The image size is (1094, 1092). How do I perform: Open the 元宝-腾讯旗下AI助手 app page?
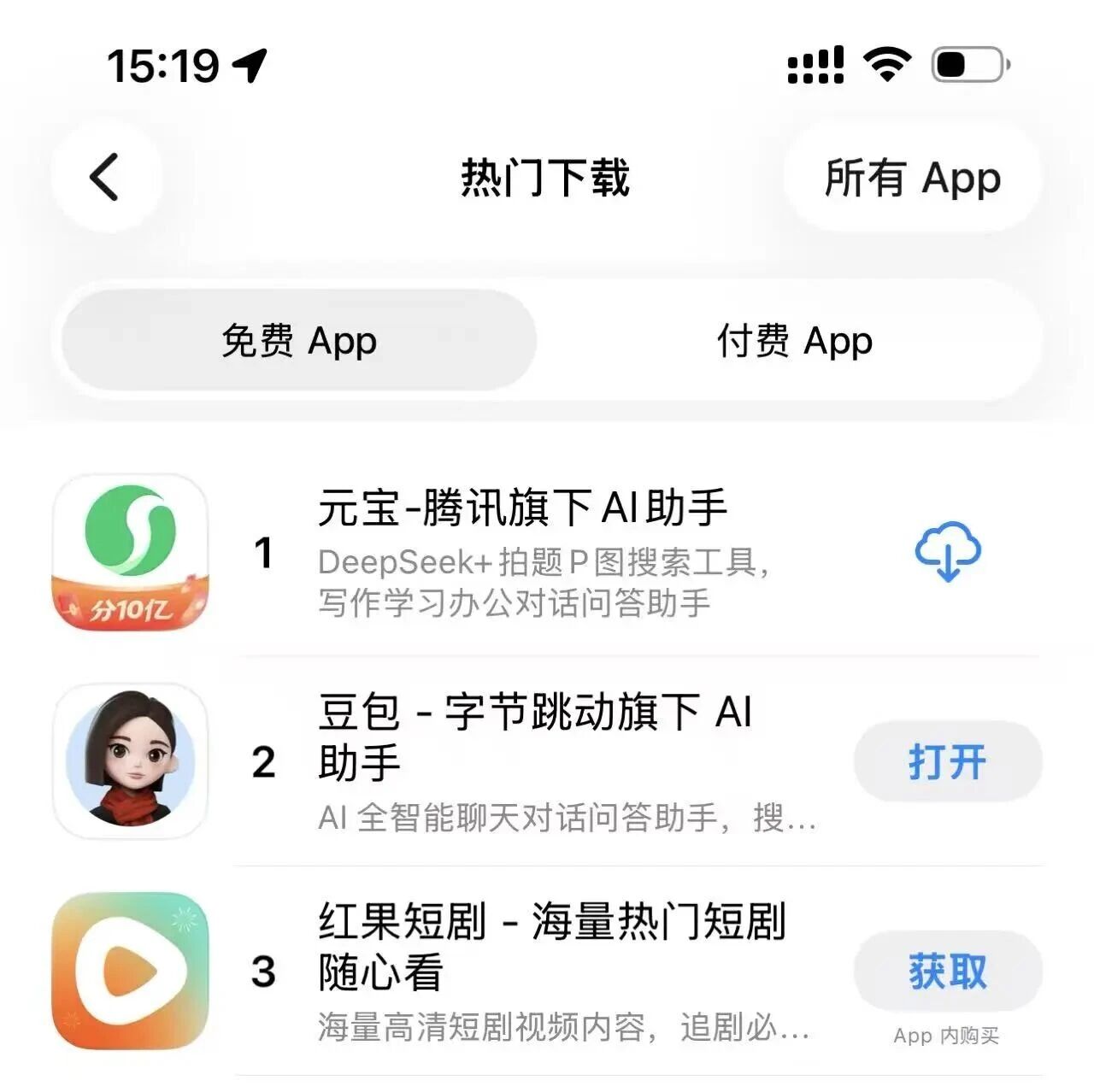point(521,508)
